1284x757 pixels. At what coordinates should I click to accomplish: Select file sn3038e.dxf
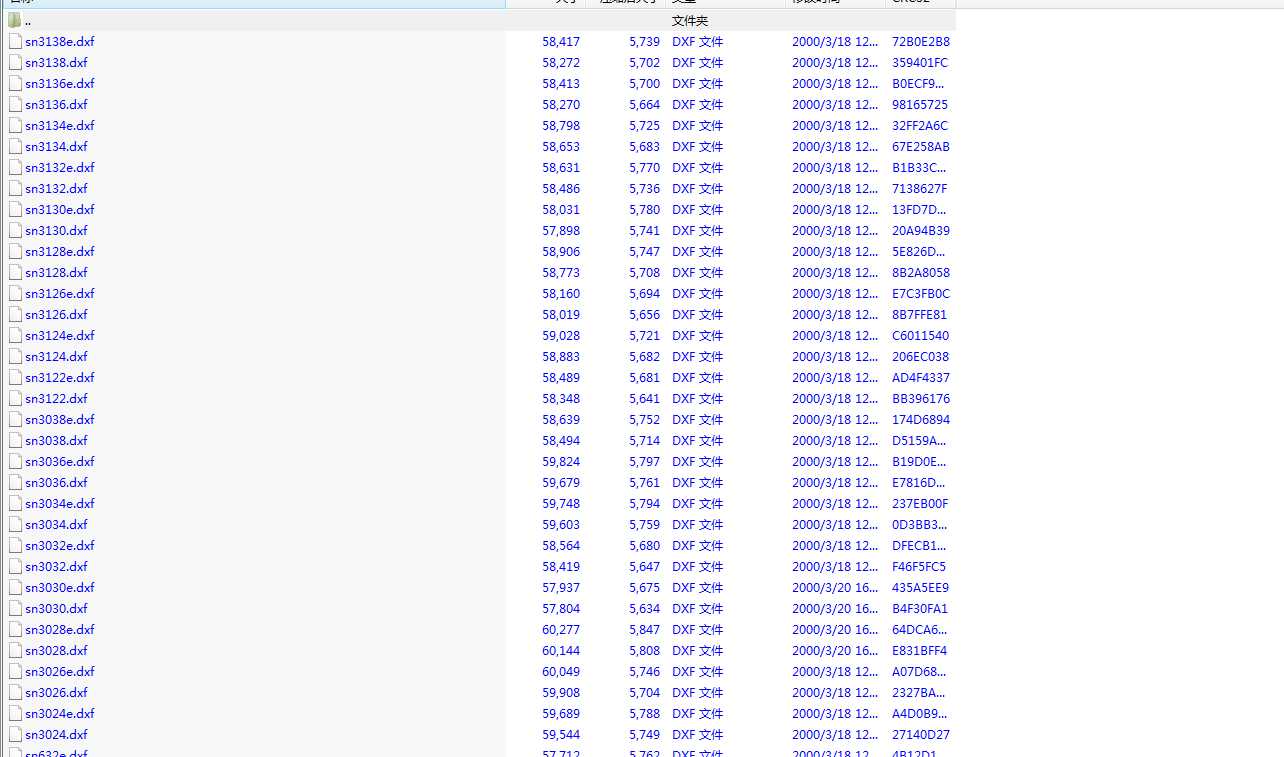tap(59, 420)
